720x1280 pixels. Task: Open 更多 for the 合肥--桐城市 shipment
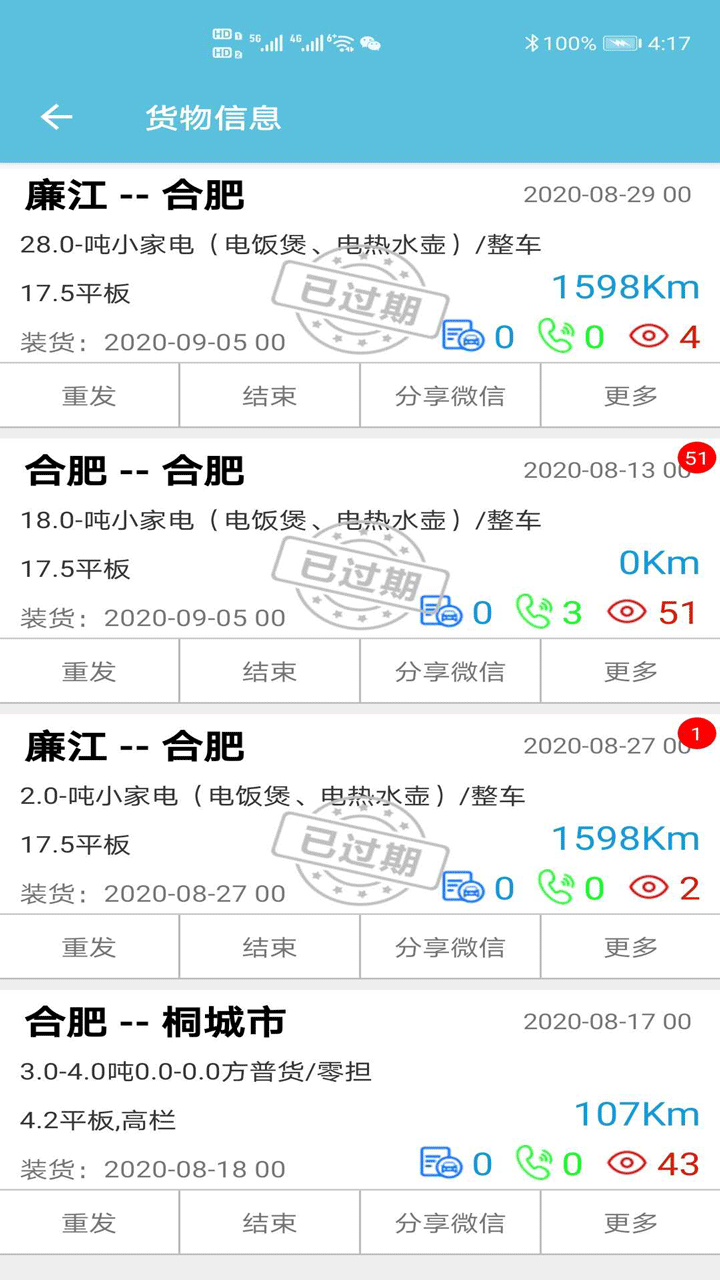click(x=630, y=1222)
